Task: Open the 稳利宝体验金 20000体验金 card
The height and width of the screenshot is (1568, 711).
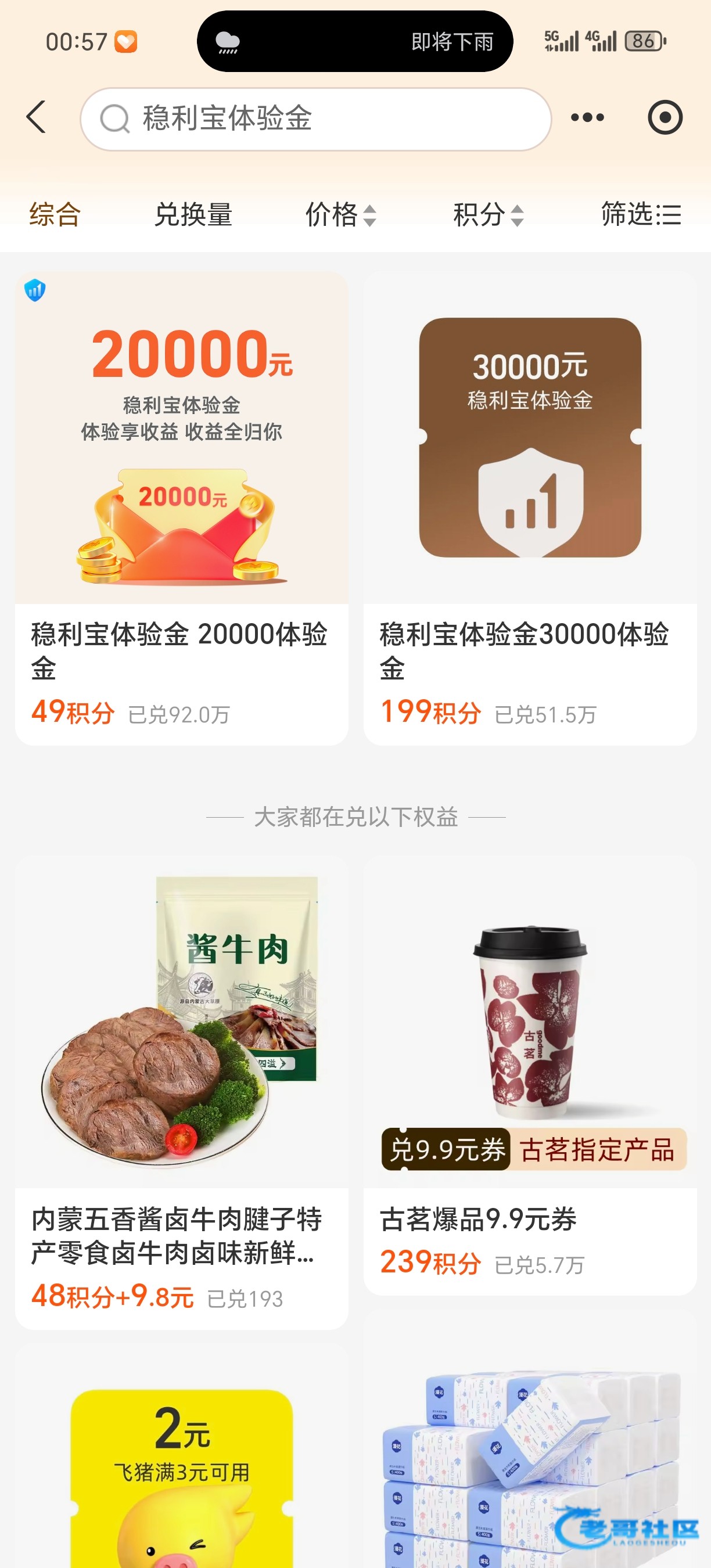Action: 181,508
